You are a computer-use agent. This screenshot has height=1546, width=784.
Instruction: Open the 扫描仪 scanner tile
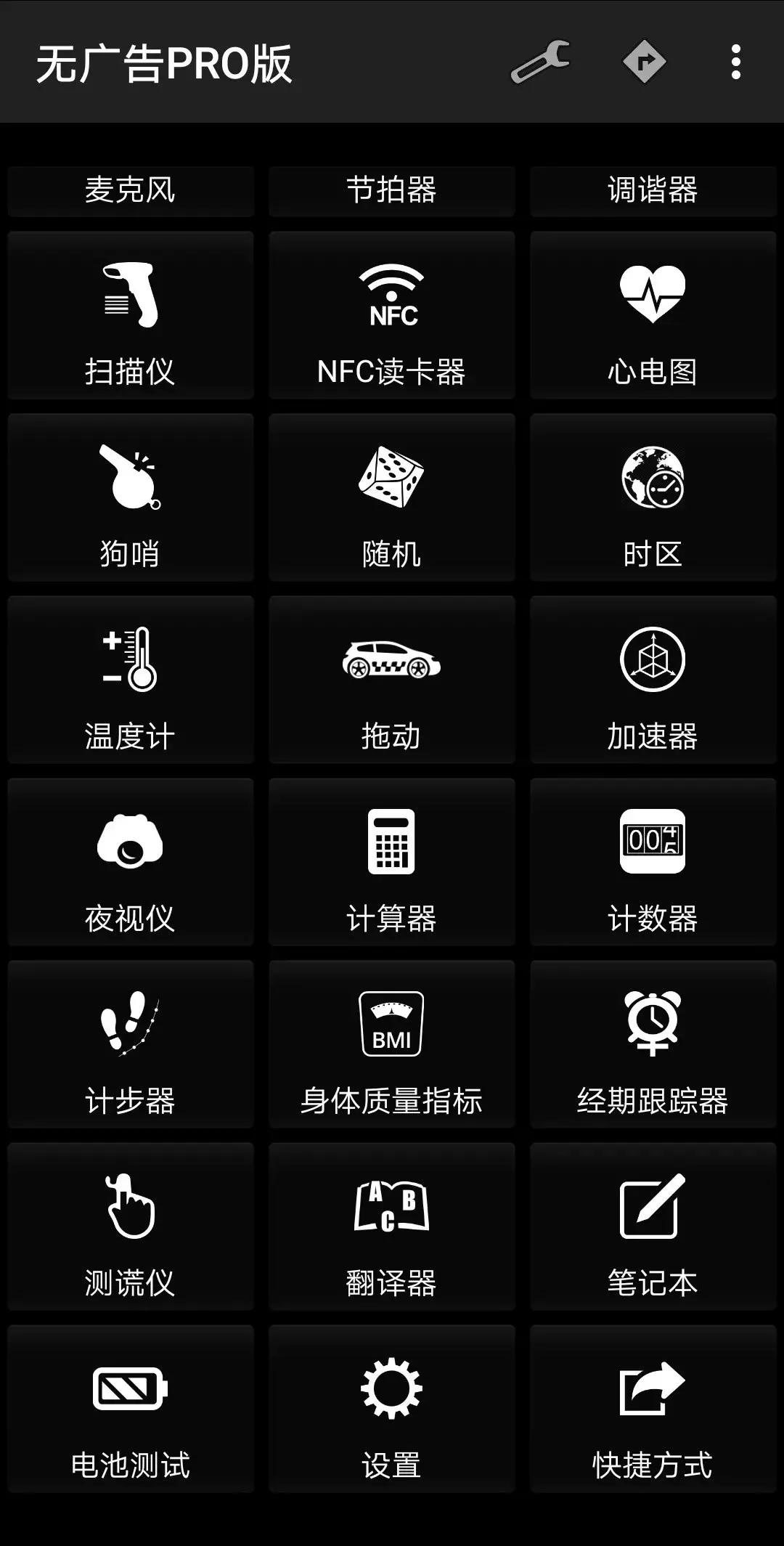click(x=131, y=315)
